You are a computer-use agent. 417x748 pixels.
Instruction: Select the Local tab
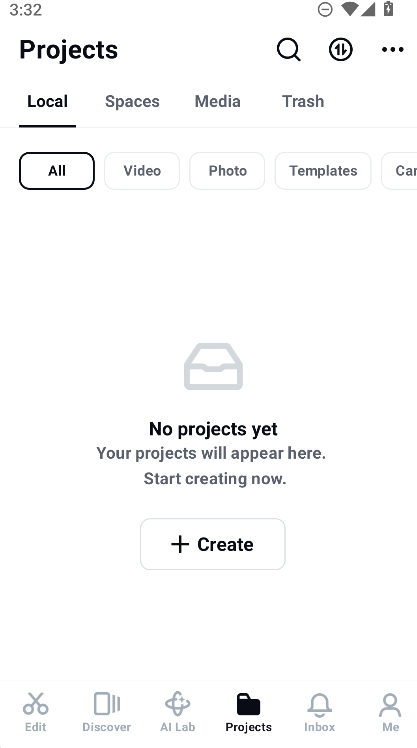(x=47, y=101)
